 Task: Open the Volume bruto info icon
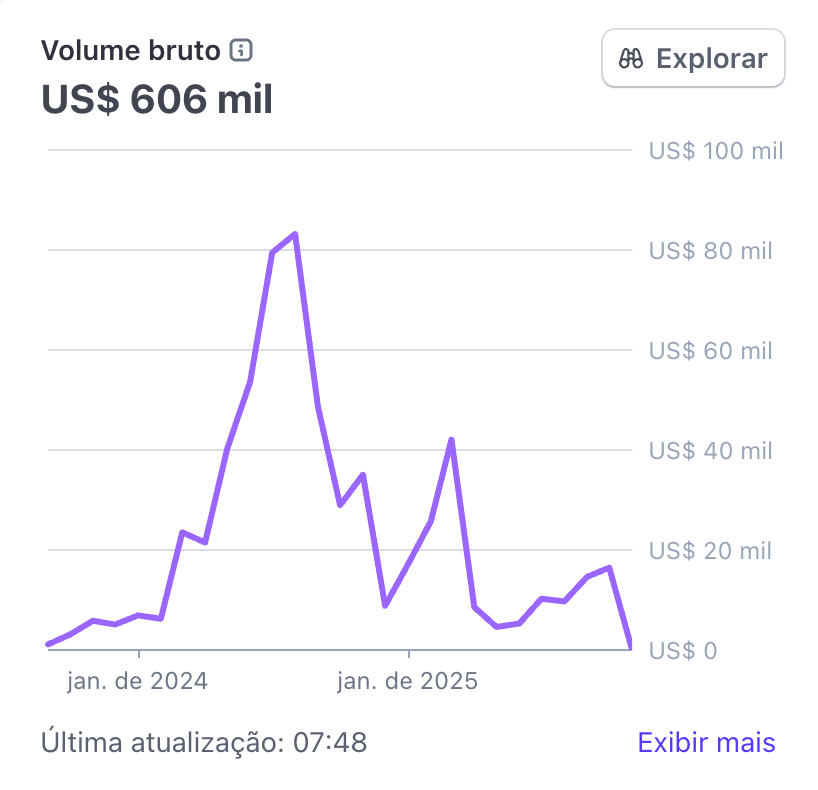(x=241, y=50)
